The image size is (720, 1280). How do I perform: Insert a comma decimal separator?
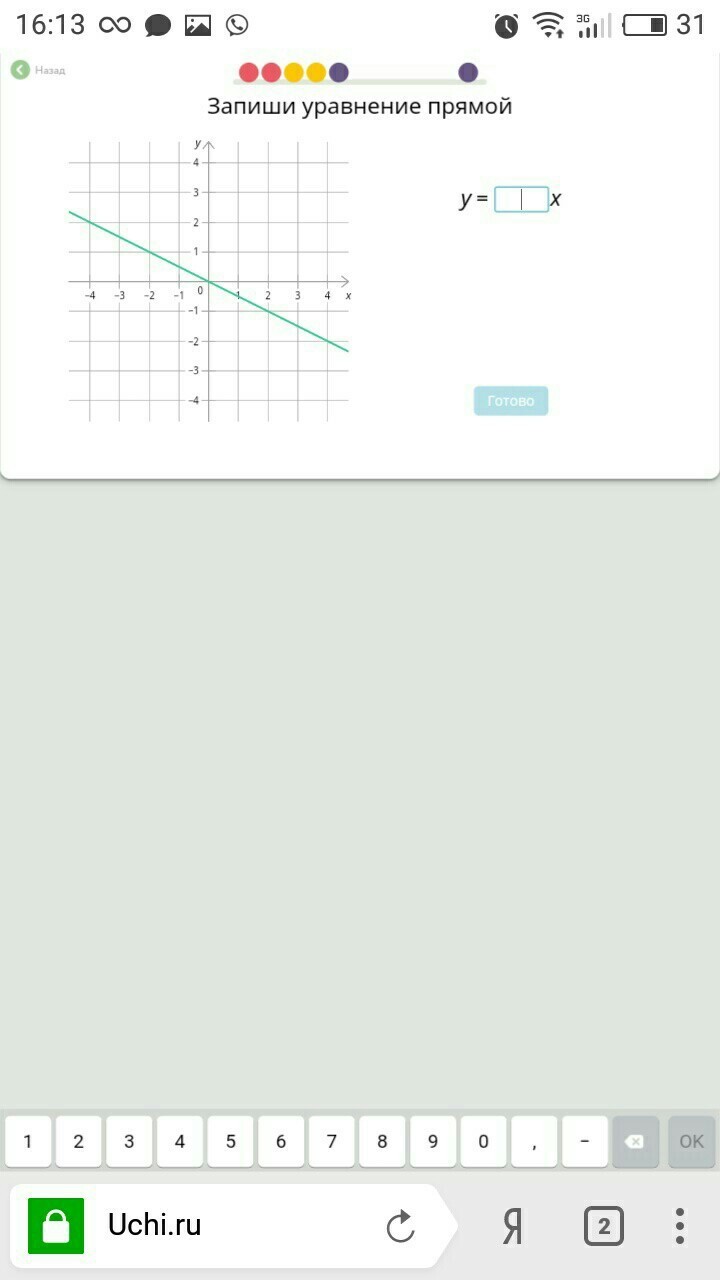coord(535,1142)
